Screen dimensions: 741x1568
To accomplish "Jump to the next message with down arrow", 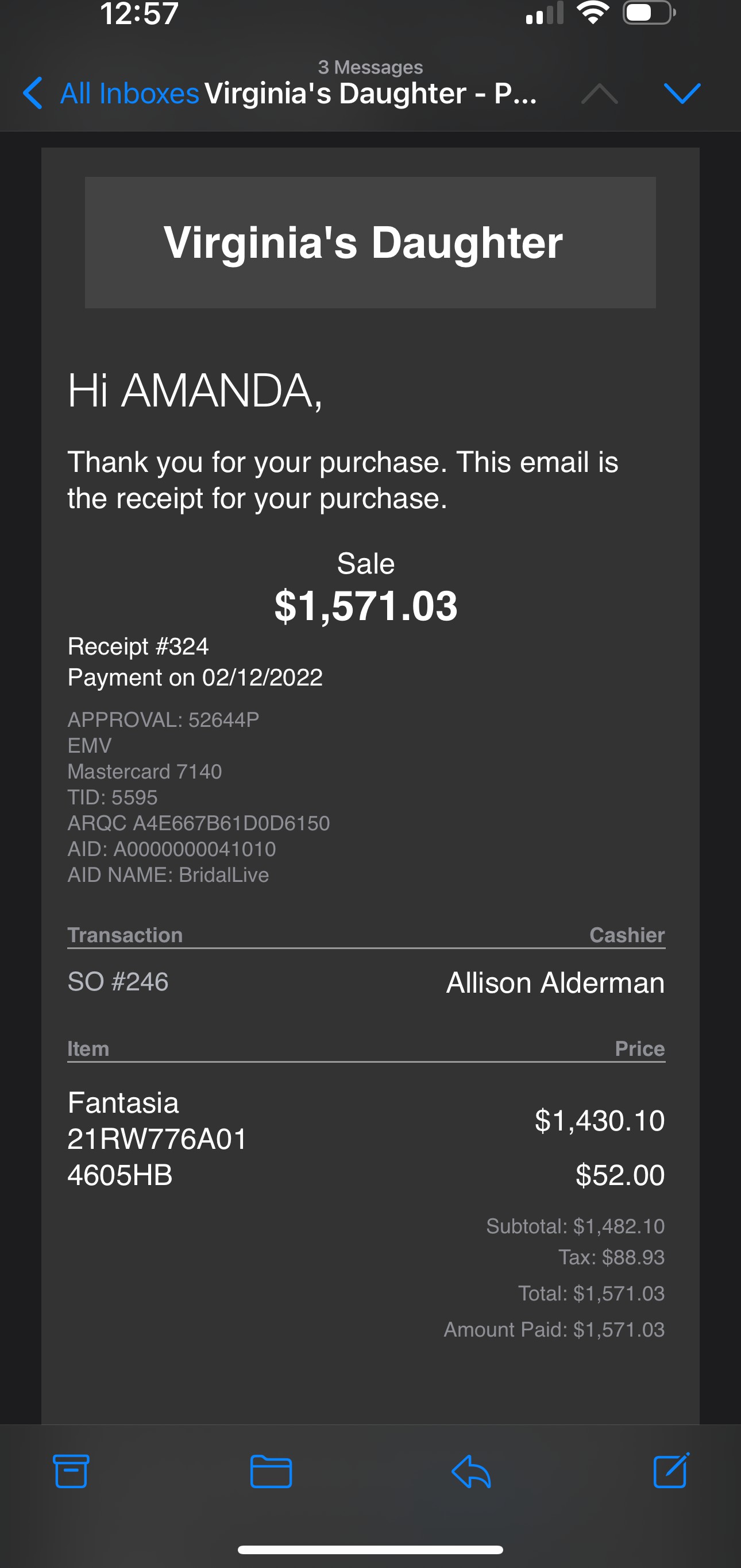I will click(682, 93).
